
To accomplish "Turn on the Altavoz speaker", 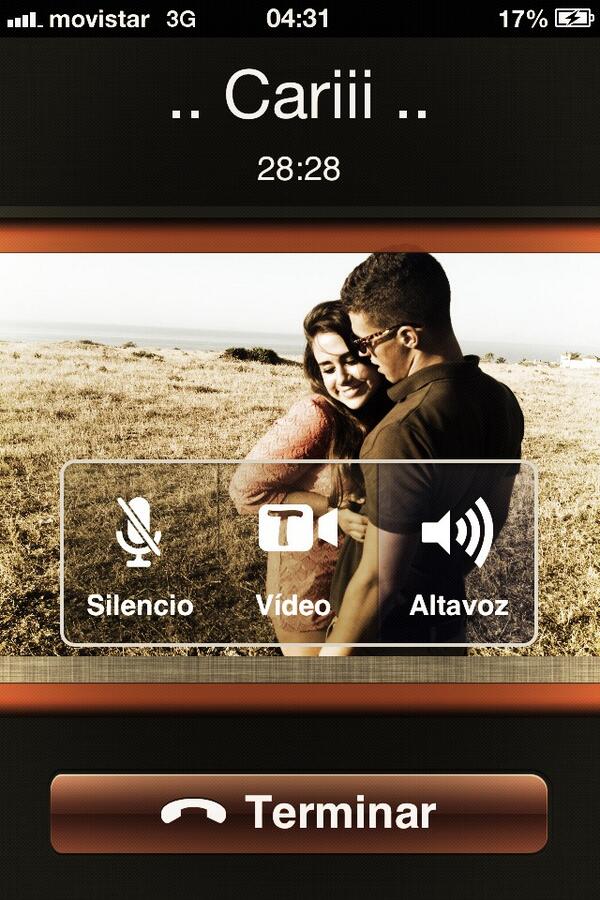I will click(x=458, y=553).
